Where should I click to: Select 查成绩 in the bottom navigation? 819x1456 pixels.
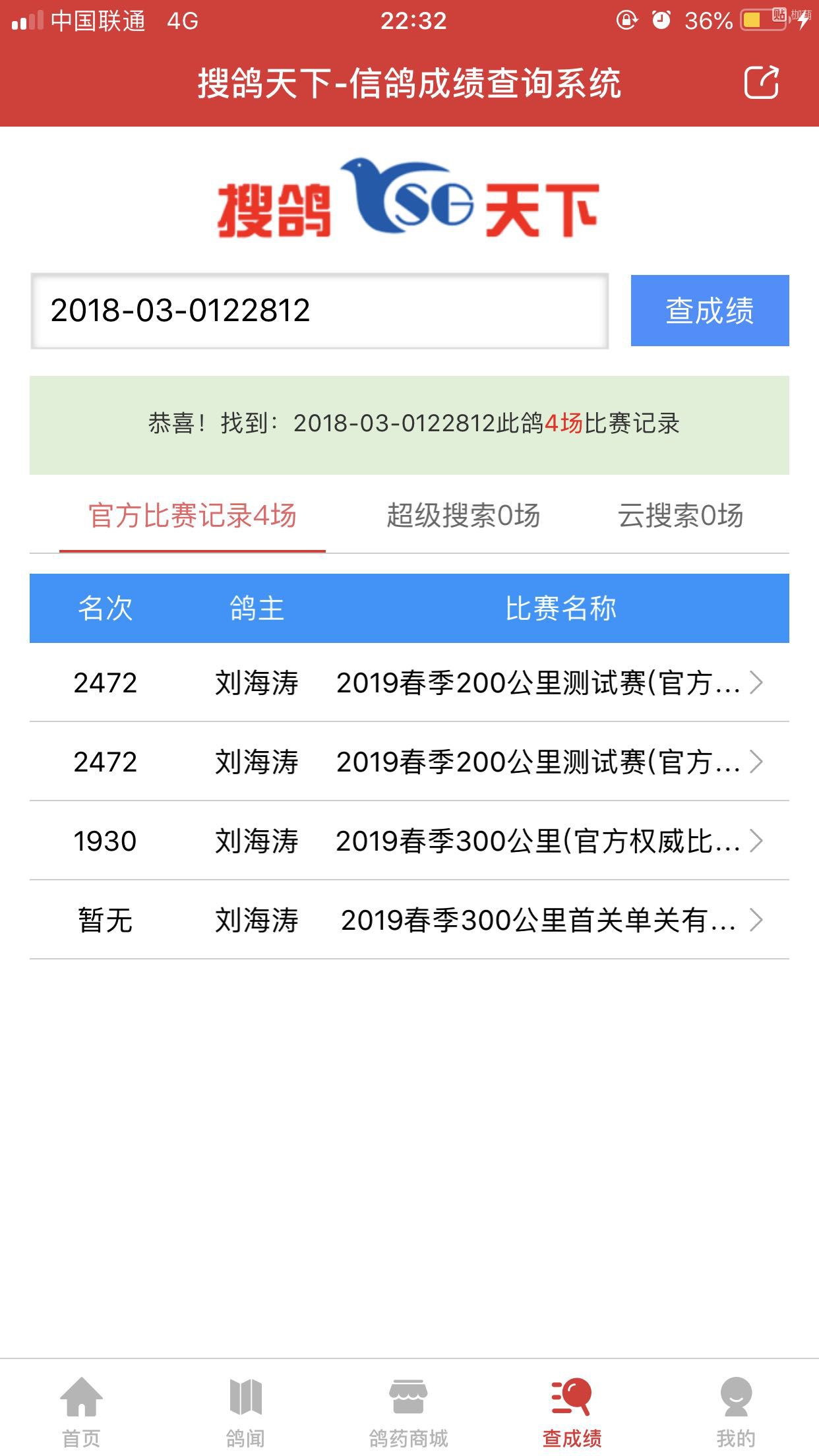click(572, 1410)
